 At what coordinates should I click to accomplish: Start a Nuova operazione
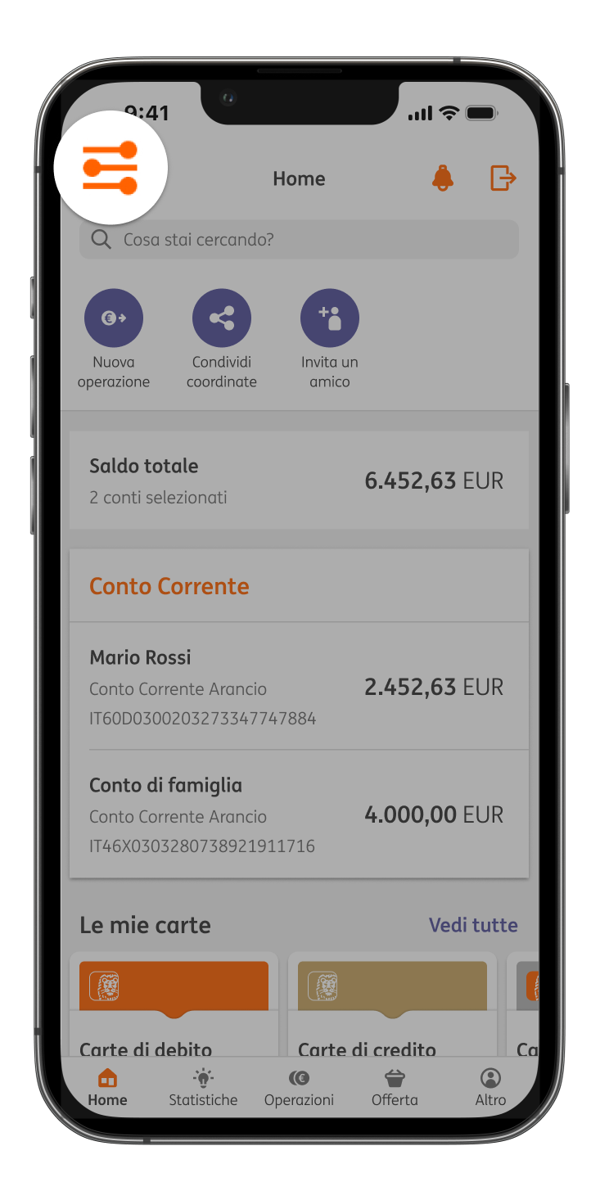[x=113, y=339]
